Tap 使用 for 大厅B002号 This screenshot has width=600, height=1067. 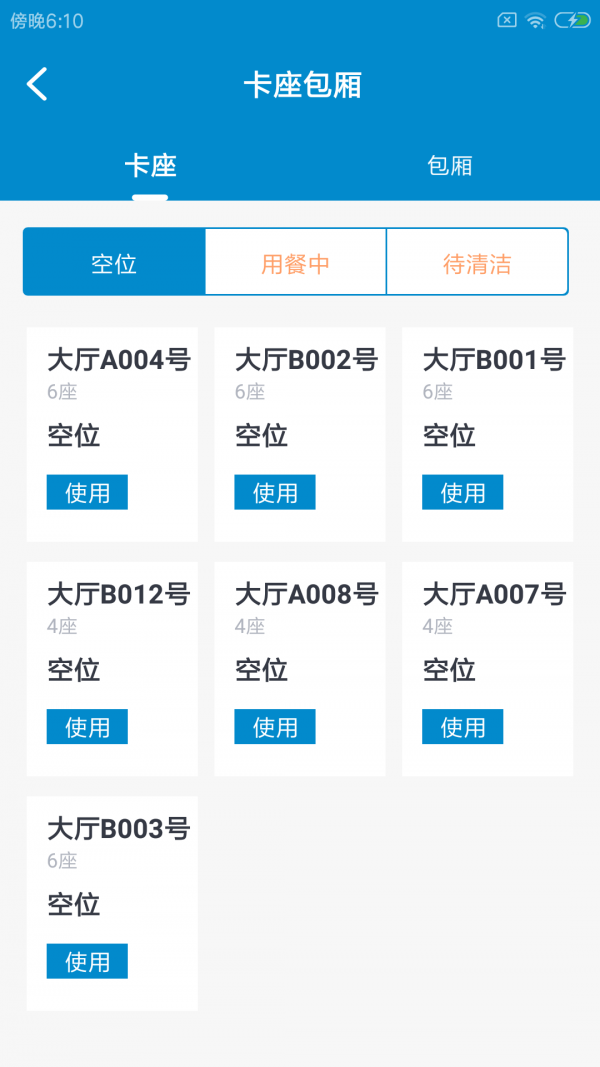275,493
